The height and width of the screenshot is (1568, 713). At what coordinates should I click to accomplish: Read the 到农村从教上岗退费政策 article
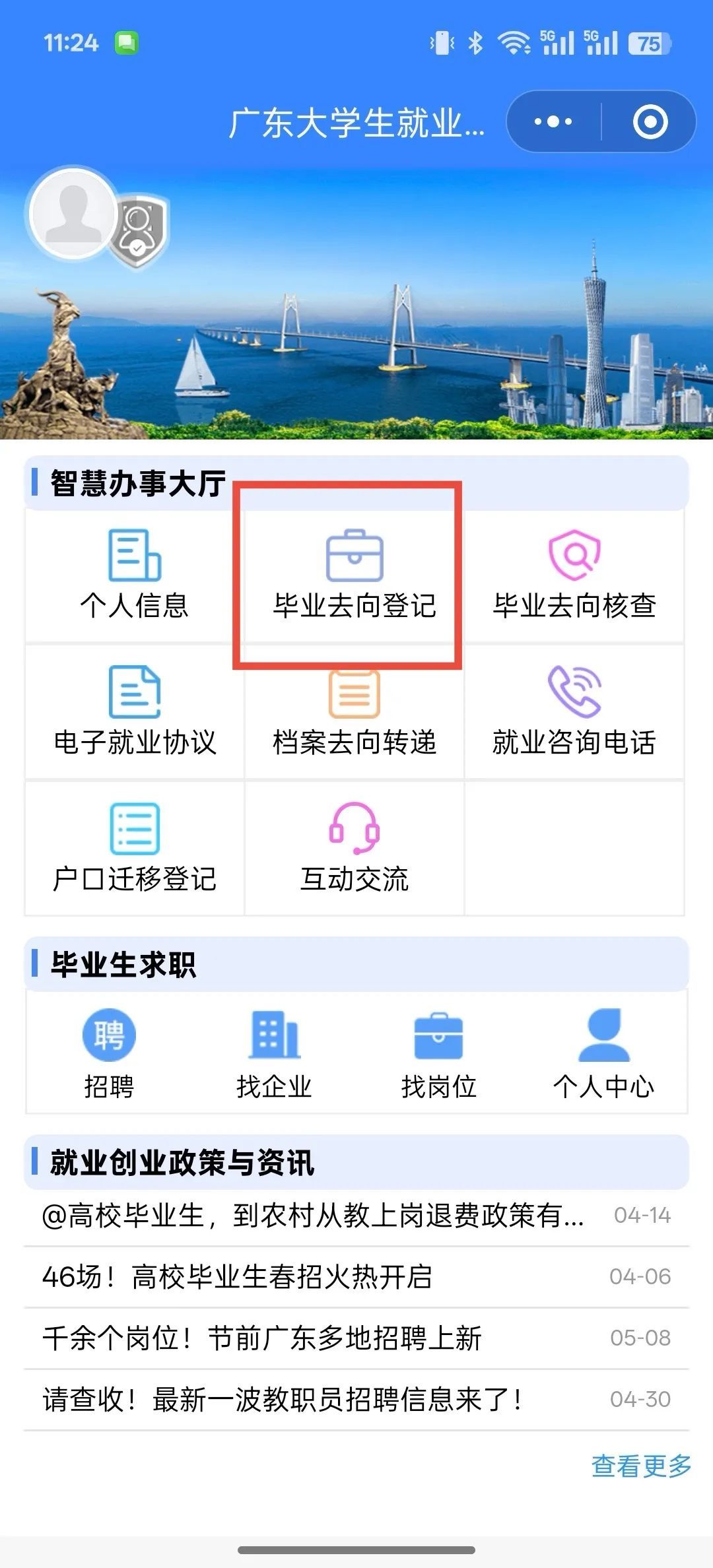click(x=313, y=1215)
